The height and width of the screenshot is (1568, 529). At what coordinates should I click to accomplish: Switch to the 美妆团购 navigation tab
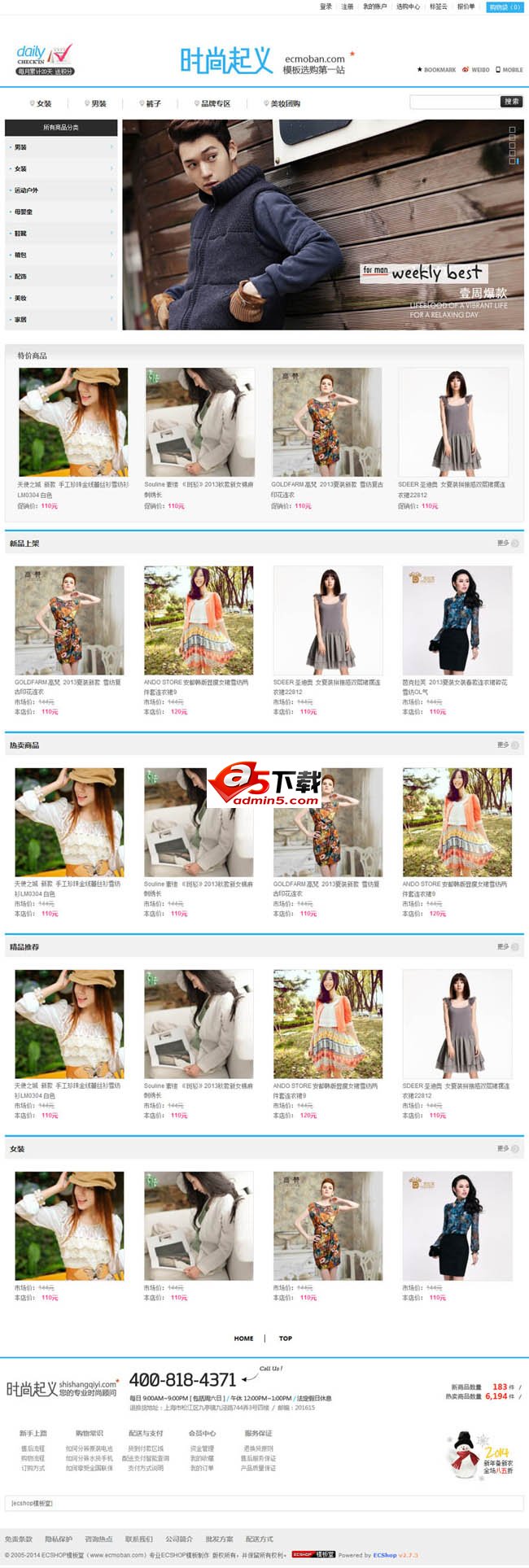[286, 103]
